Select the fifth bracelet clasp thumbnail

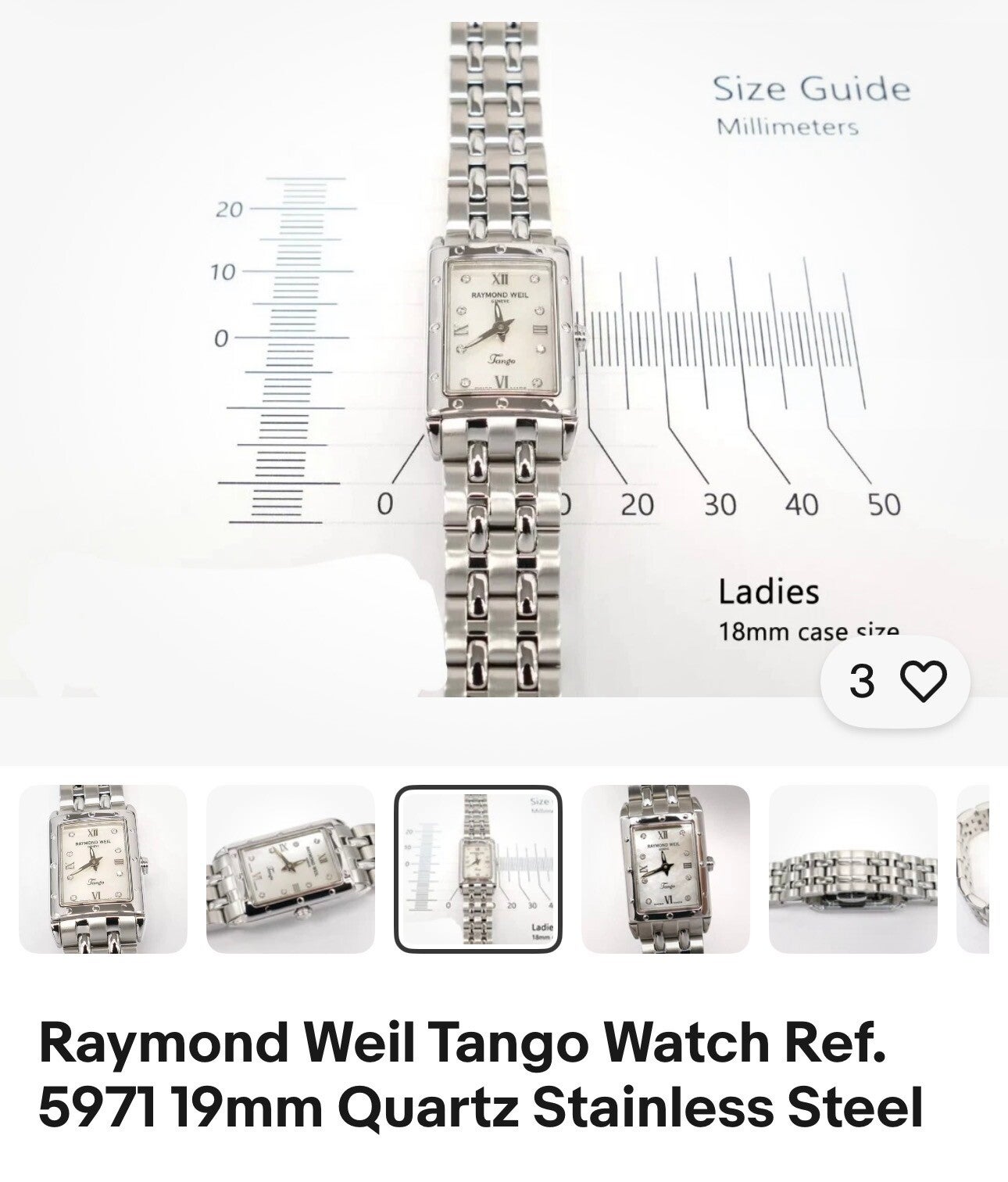point(853,869)
